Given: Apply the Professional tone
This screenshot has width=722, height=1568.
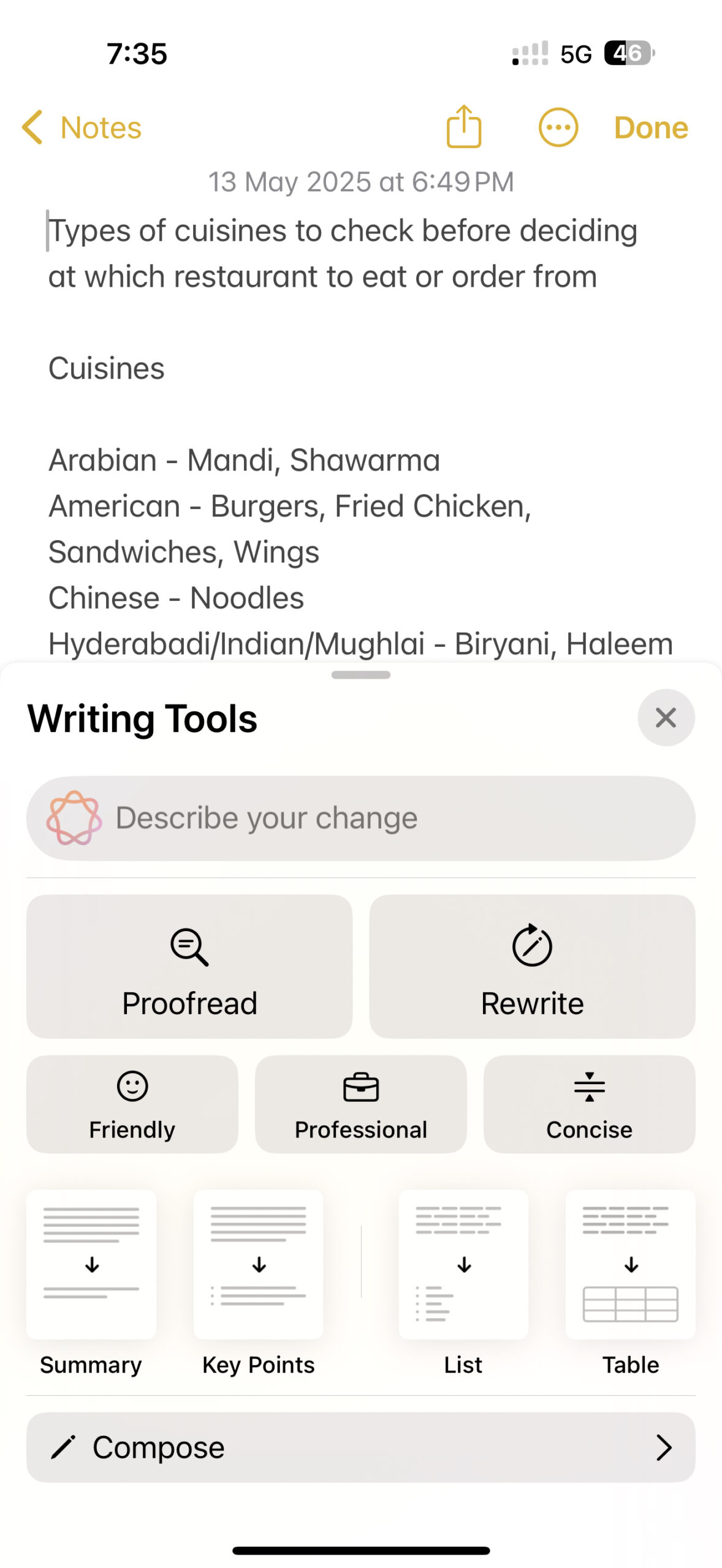Looking at the screenshot, I should coord(360,1103).
